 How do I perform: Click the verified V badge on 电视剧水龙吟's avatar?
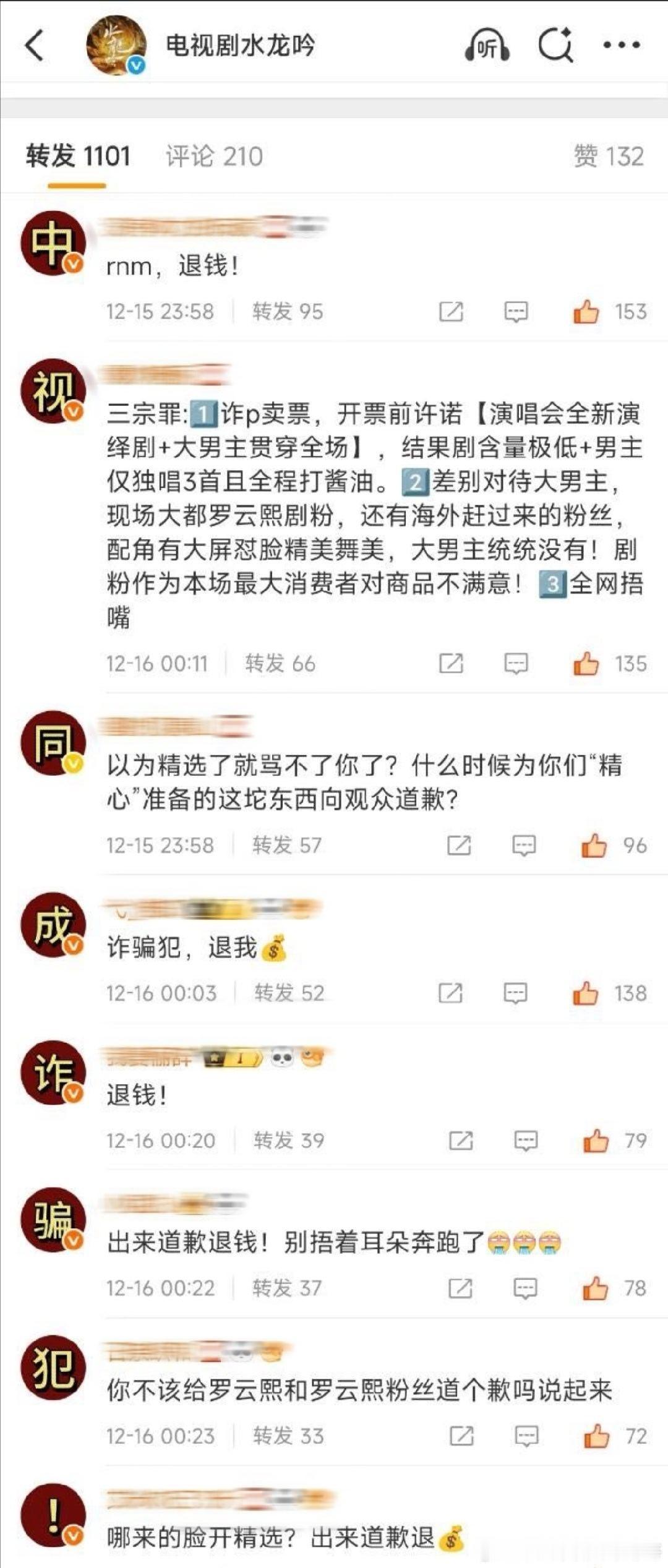click(x=137, y=64)
